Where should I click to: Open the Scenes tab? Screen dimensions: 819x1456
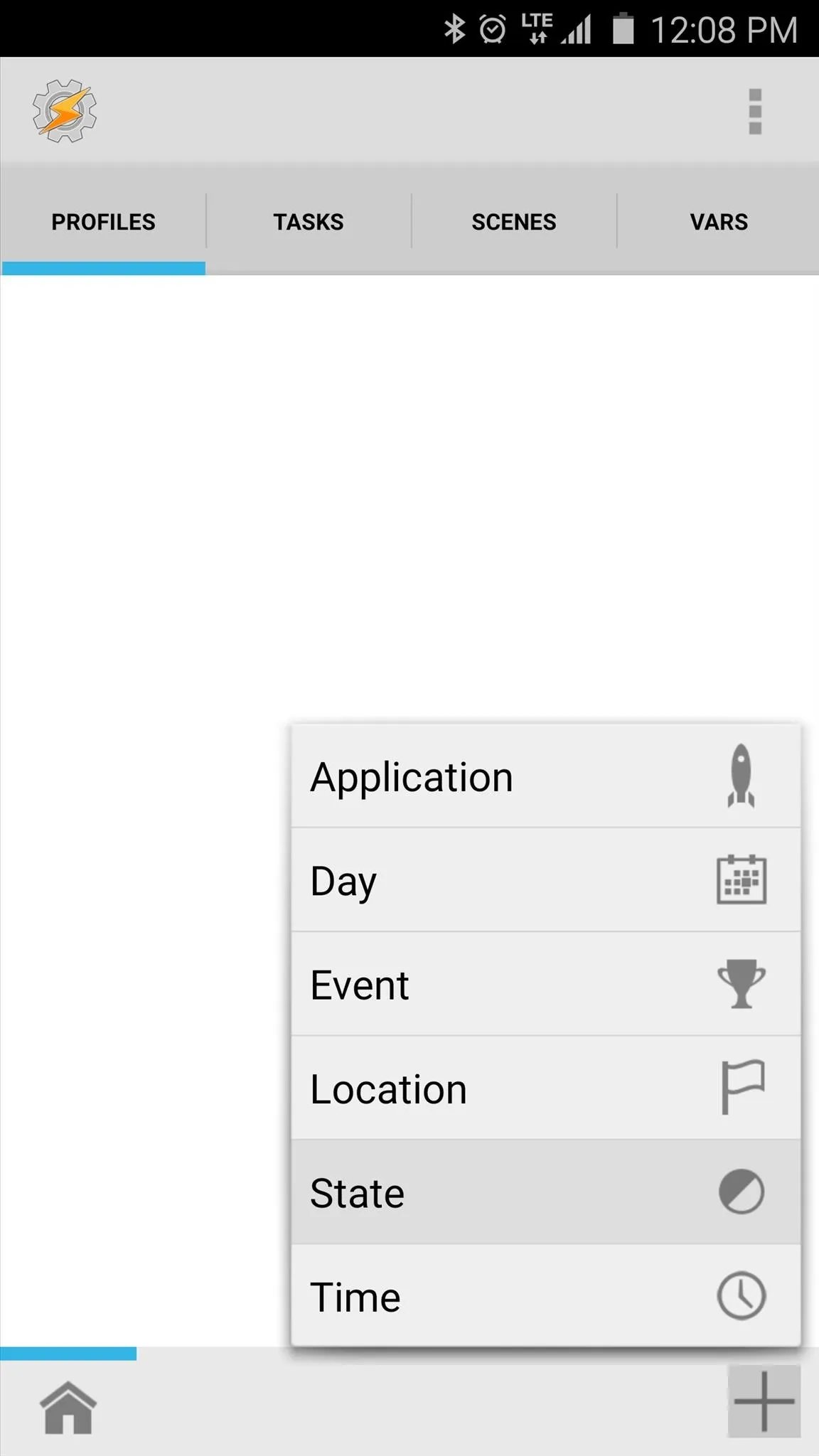tap(514, 222)
